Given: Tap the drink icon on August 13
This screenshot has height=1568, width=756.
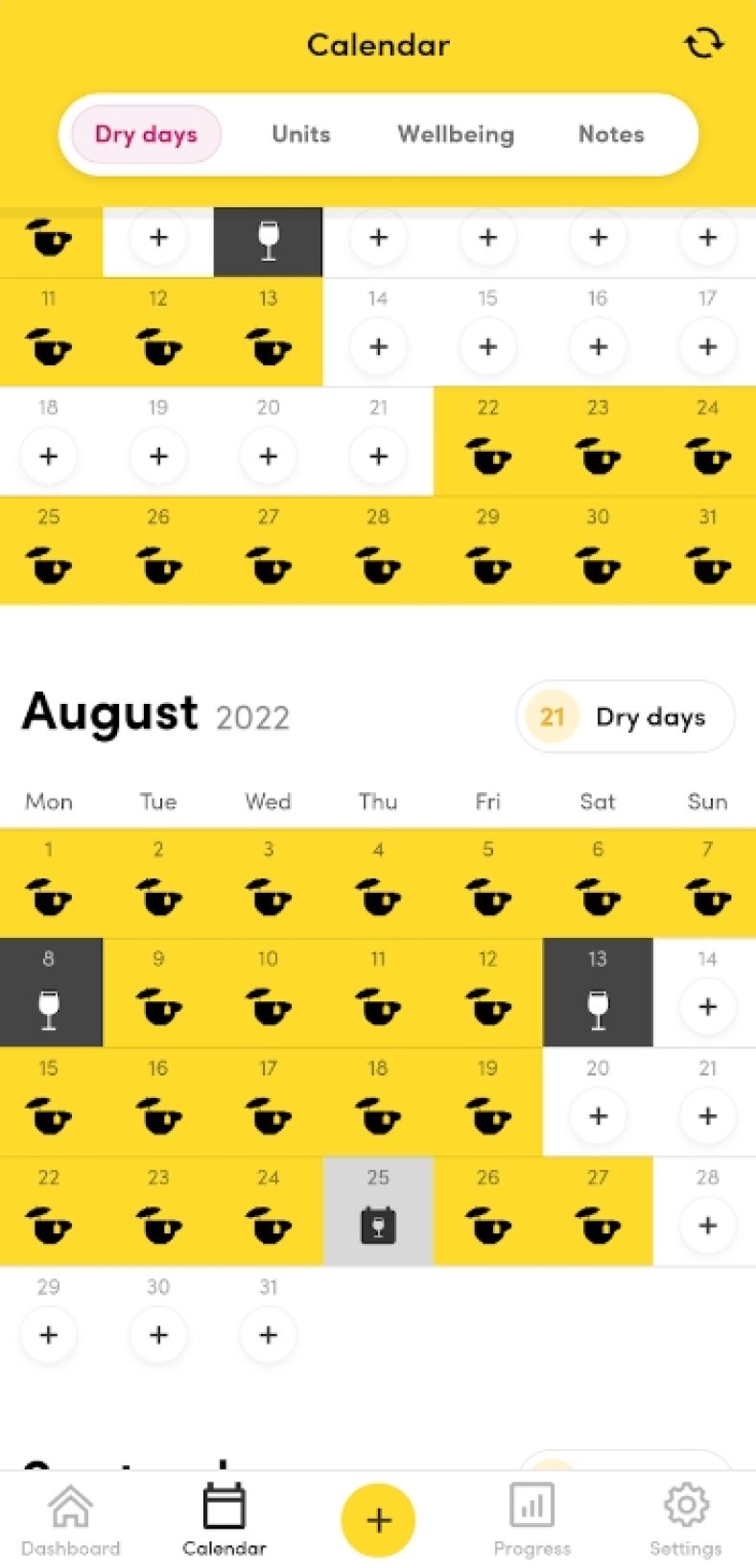Looking at the screenshot, I should pyautogui.click(x=597, y=1007).
